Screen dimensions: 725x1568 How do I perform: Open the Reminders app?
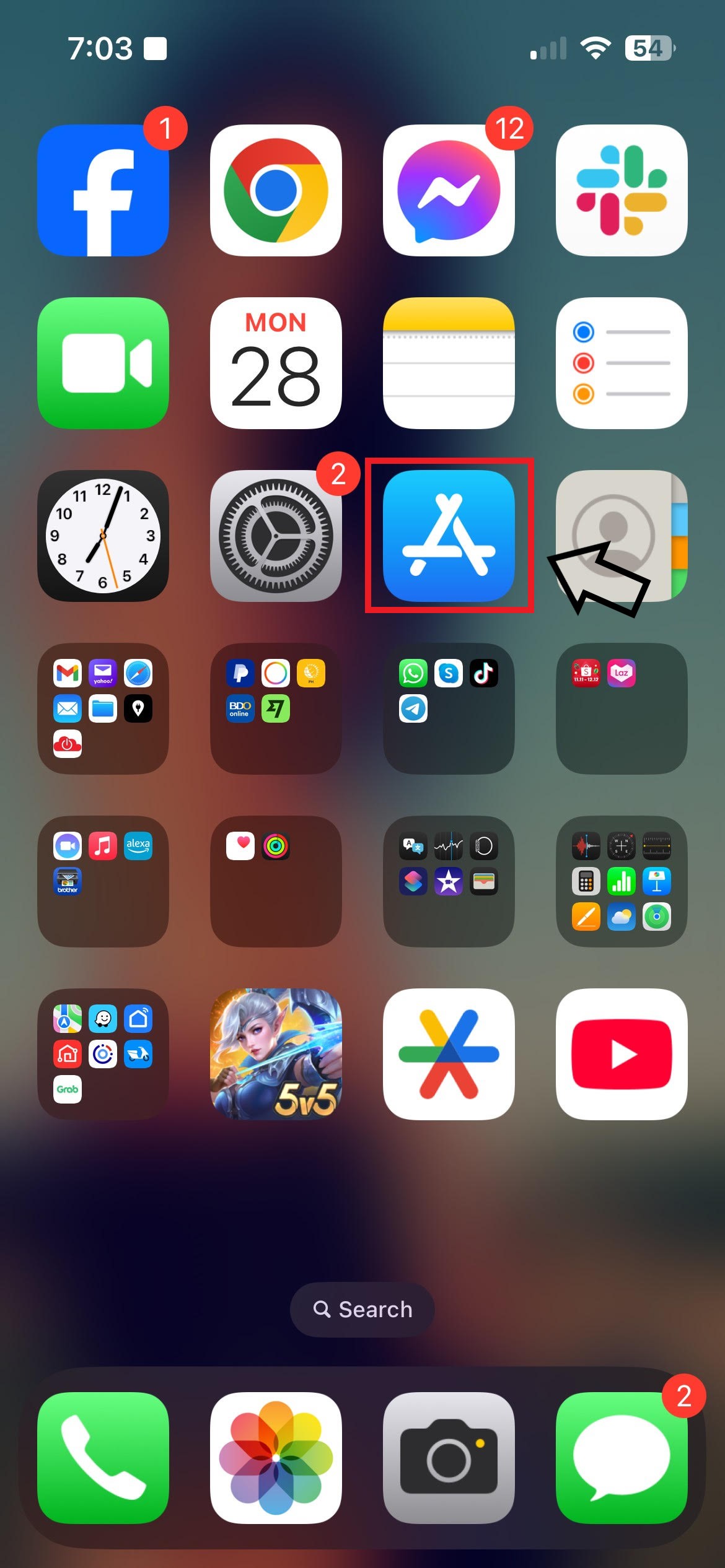(x=622, y=363)
